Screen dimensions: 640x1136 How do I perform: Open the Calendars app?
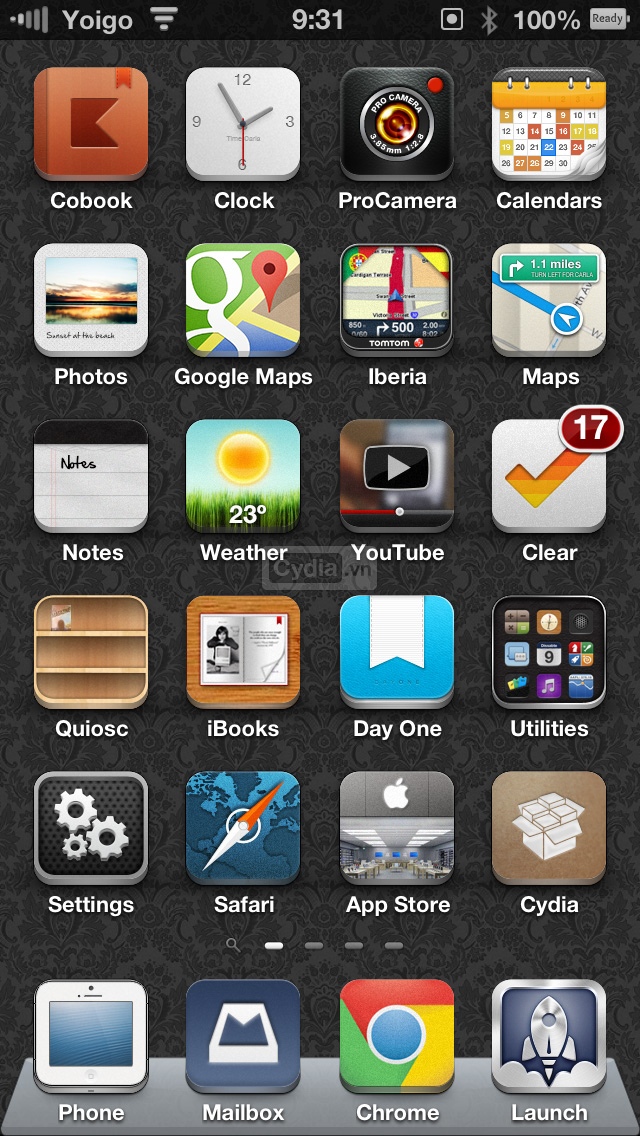pos(549,123)
